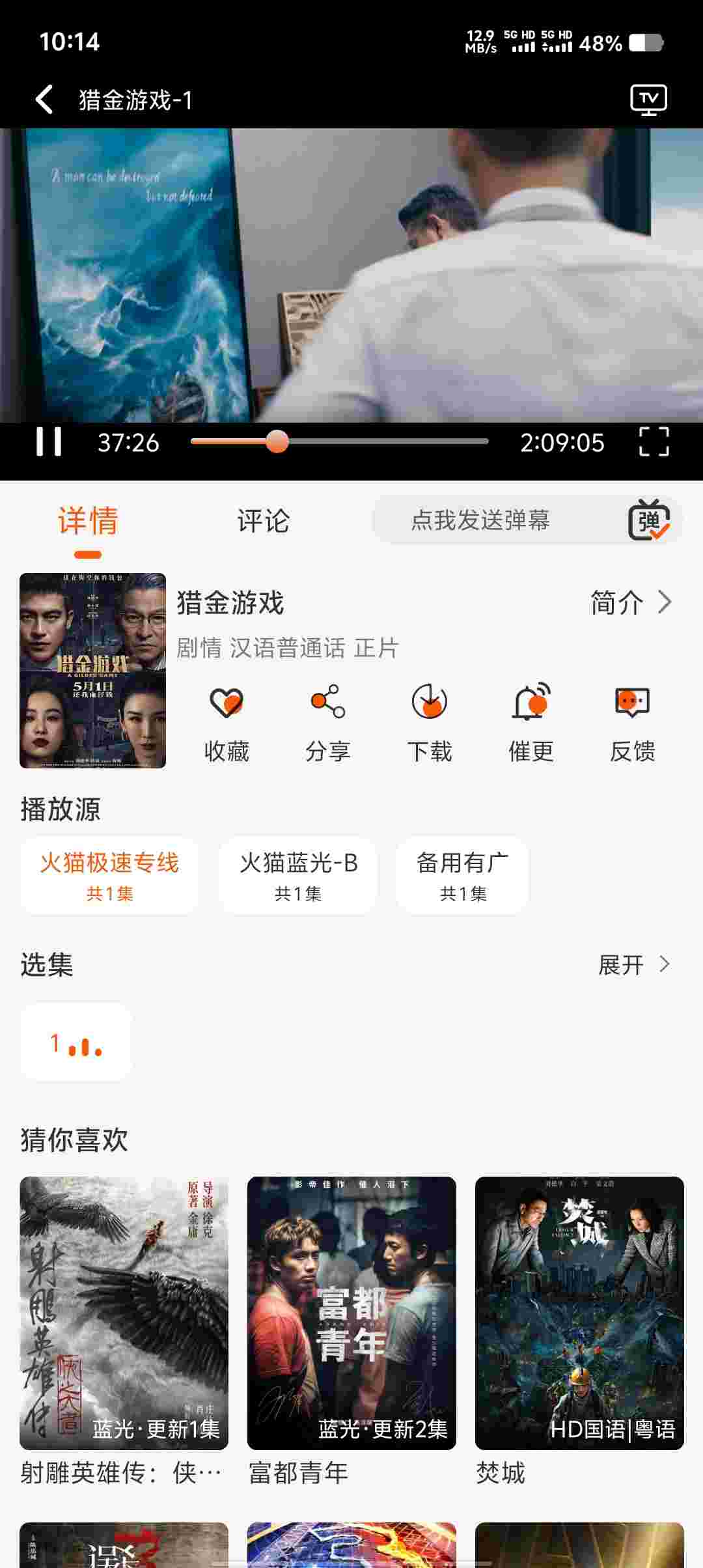Choose the 备用有广 playback source
Image resolution: width=703 pixels, height=1568 pixels.
point(462,875)
